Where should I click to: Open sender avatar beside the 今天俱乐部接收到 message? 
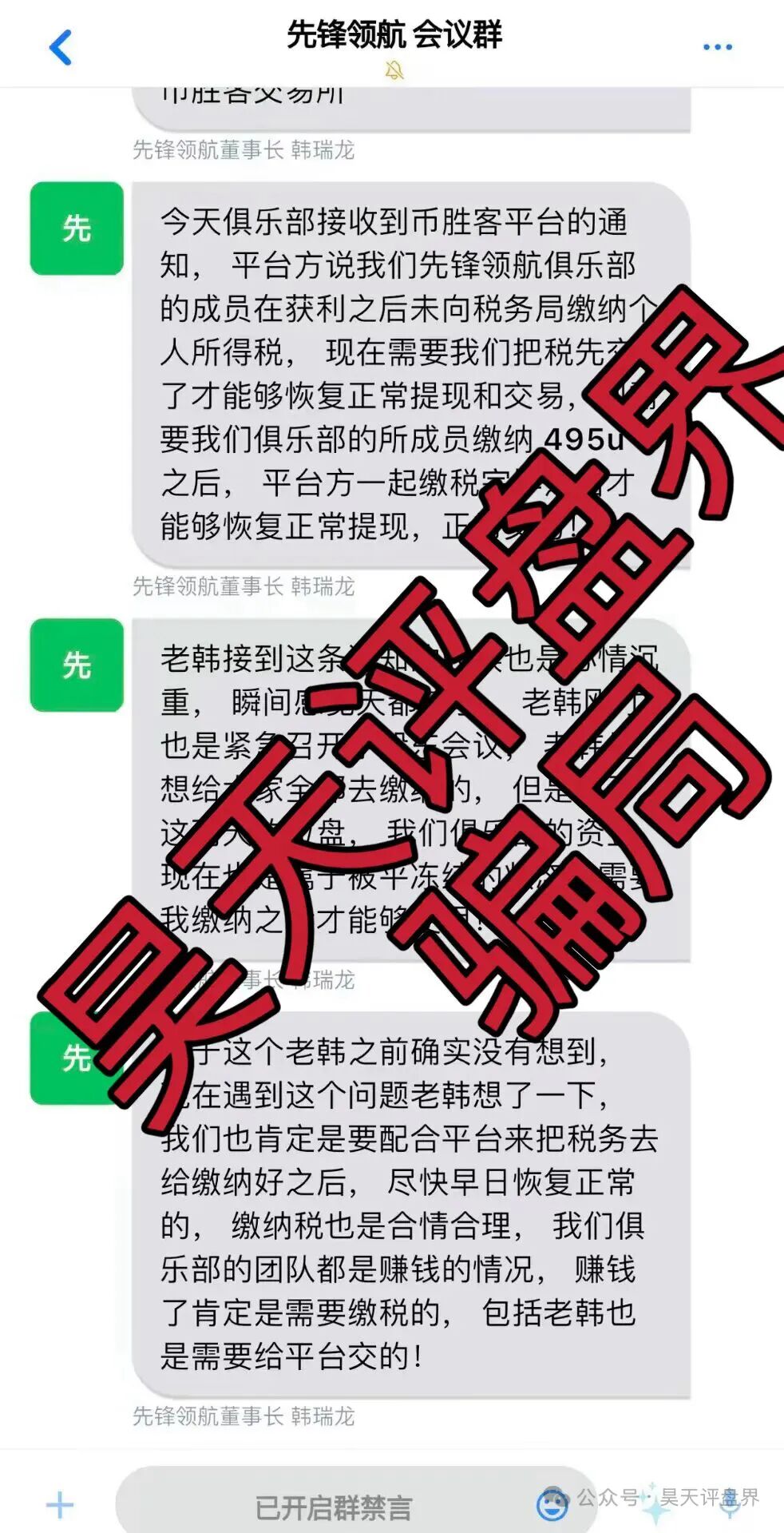pyautogui.click(x=77, y=228)
